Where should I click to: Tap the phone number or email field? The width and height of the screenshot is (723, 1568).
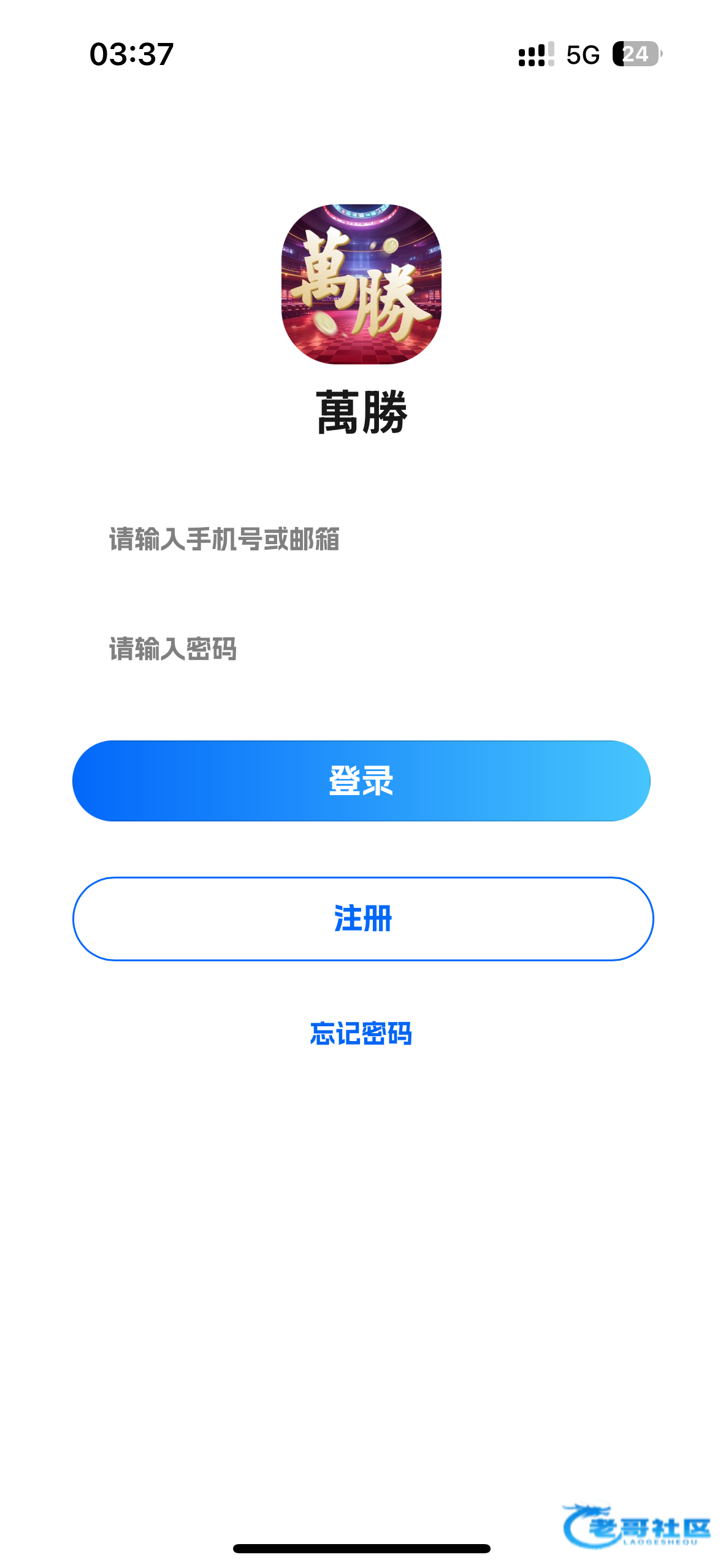pyautogui.click(x=361, y=540)
